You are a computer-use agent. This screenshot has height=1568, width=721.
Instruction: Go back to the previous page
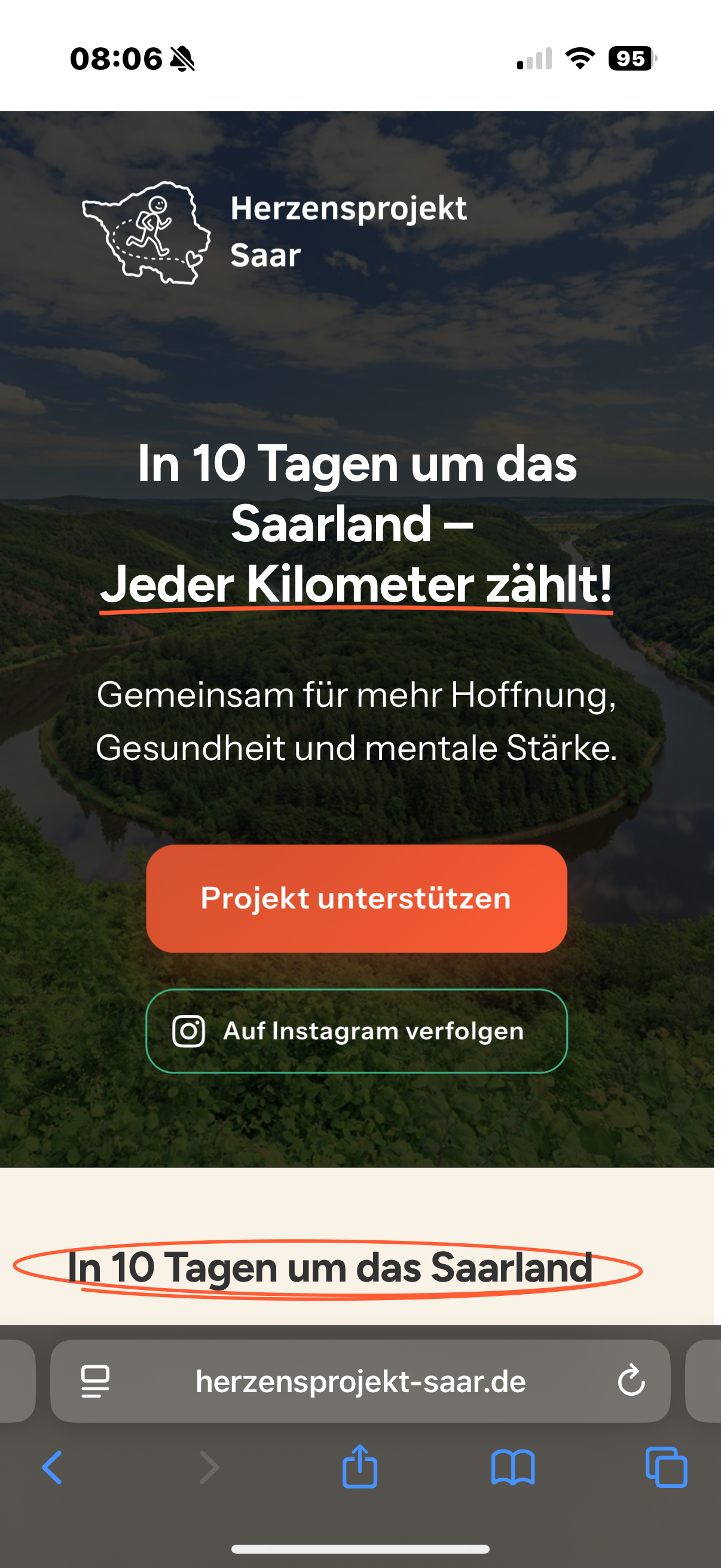[x=53, y=1468]
